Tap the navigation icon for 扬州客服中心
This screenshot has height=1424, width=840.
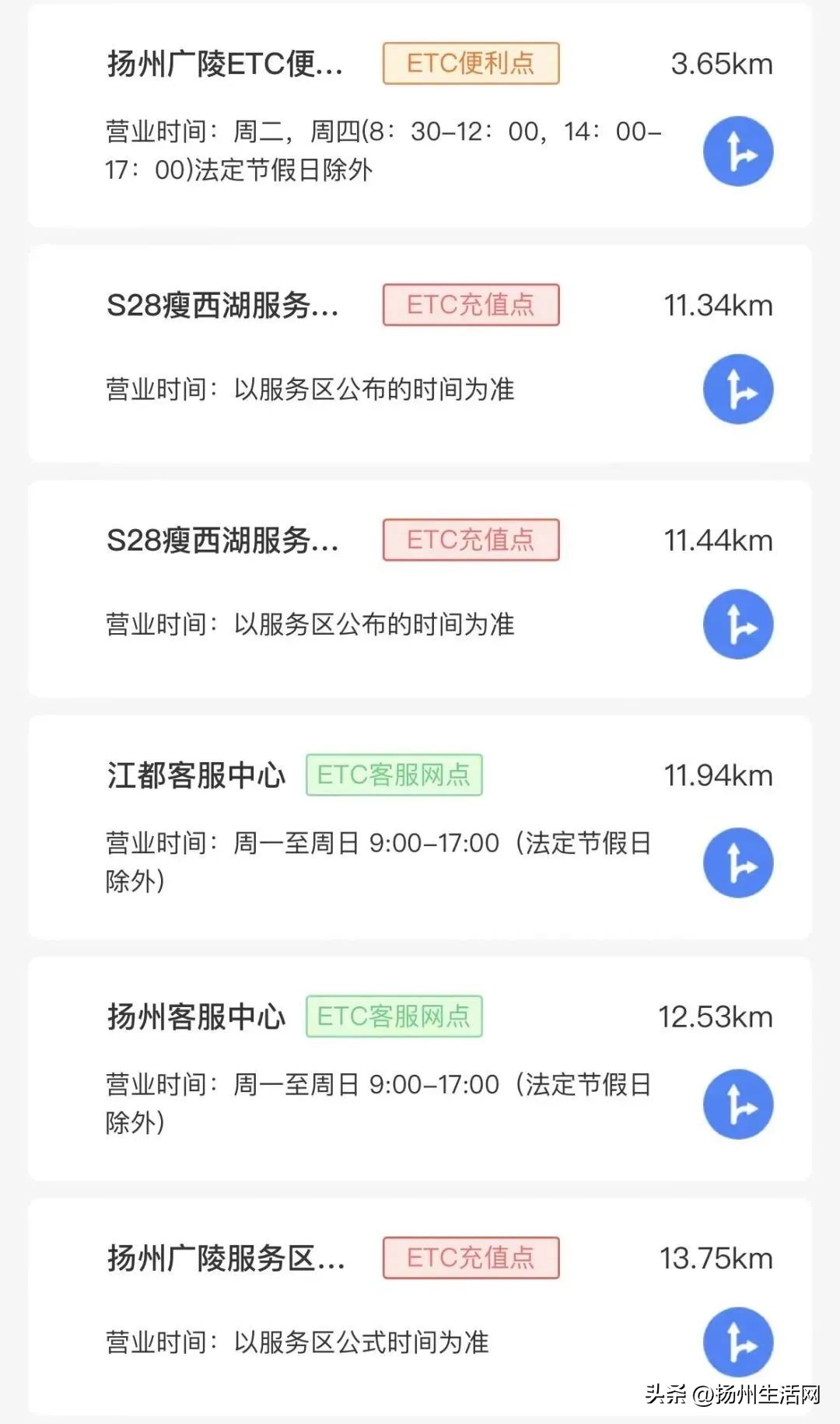(737, 1103)
